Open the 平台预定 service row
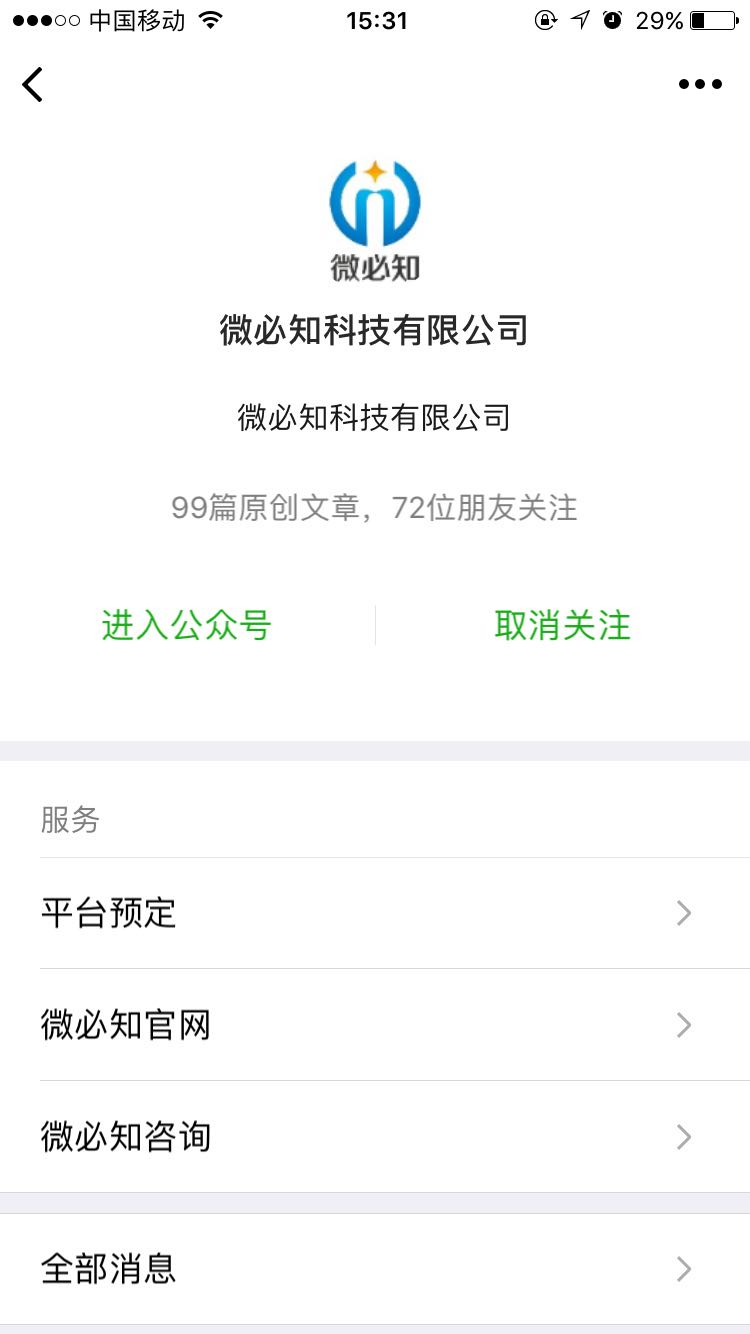 [x=375, y=913]
